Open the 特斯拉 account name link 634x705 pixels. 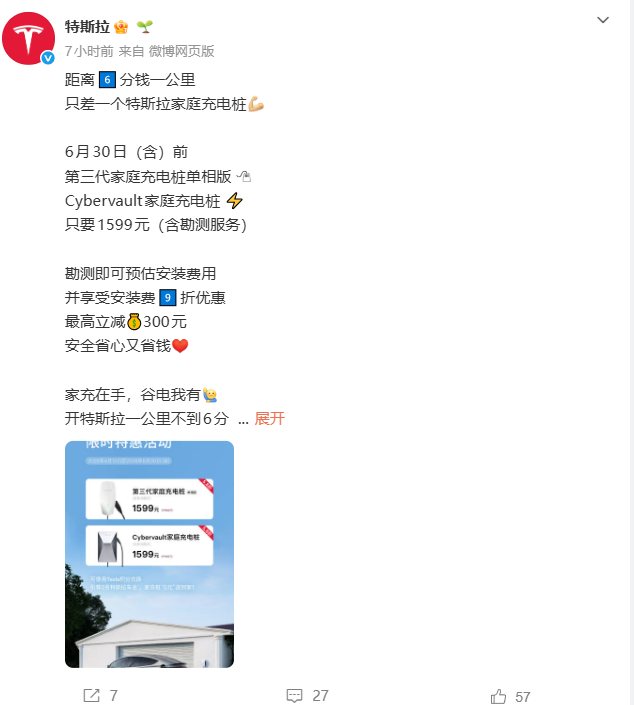tap(87, 26)
